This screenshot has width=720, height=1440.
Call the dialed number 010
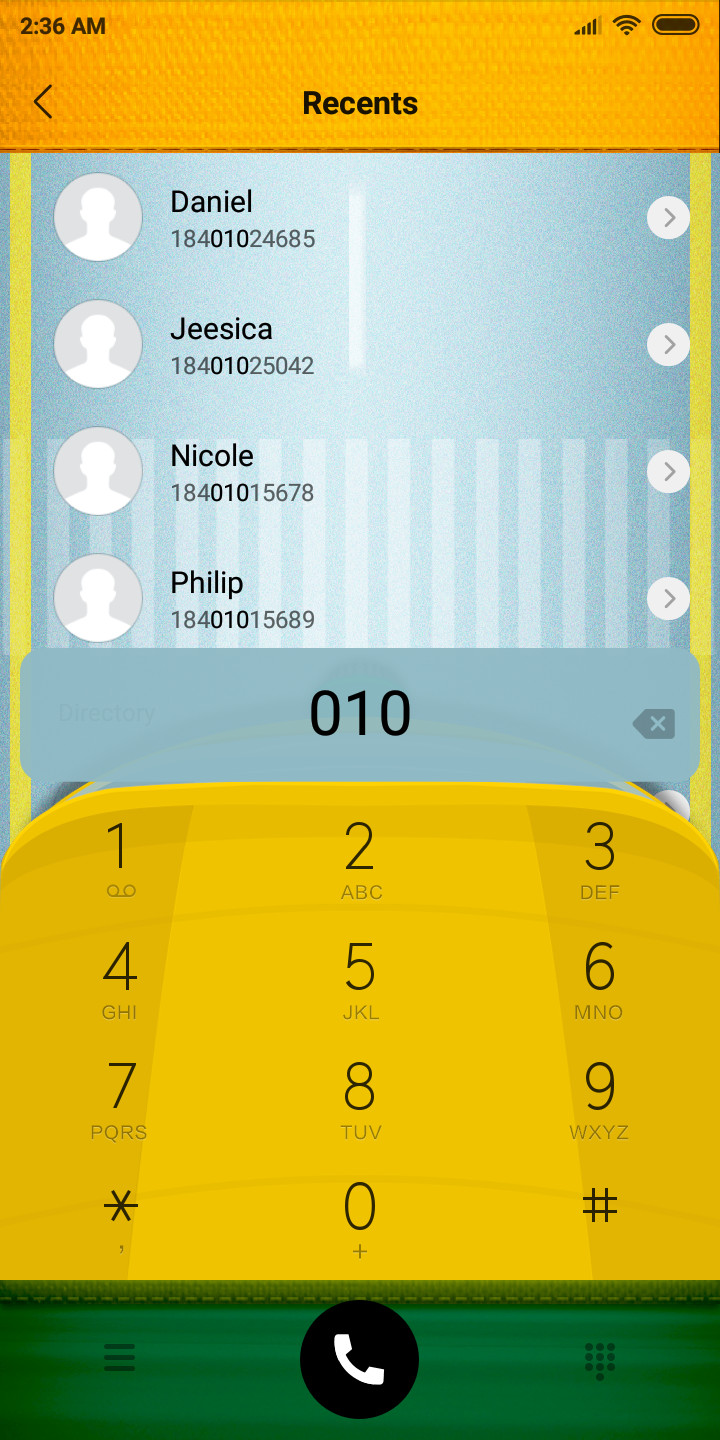(360, 1359)
